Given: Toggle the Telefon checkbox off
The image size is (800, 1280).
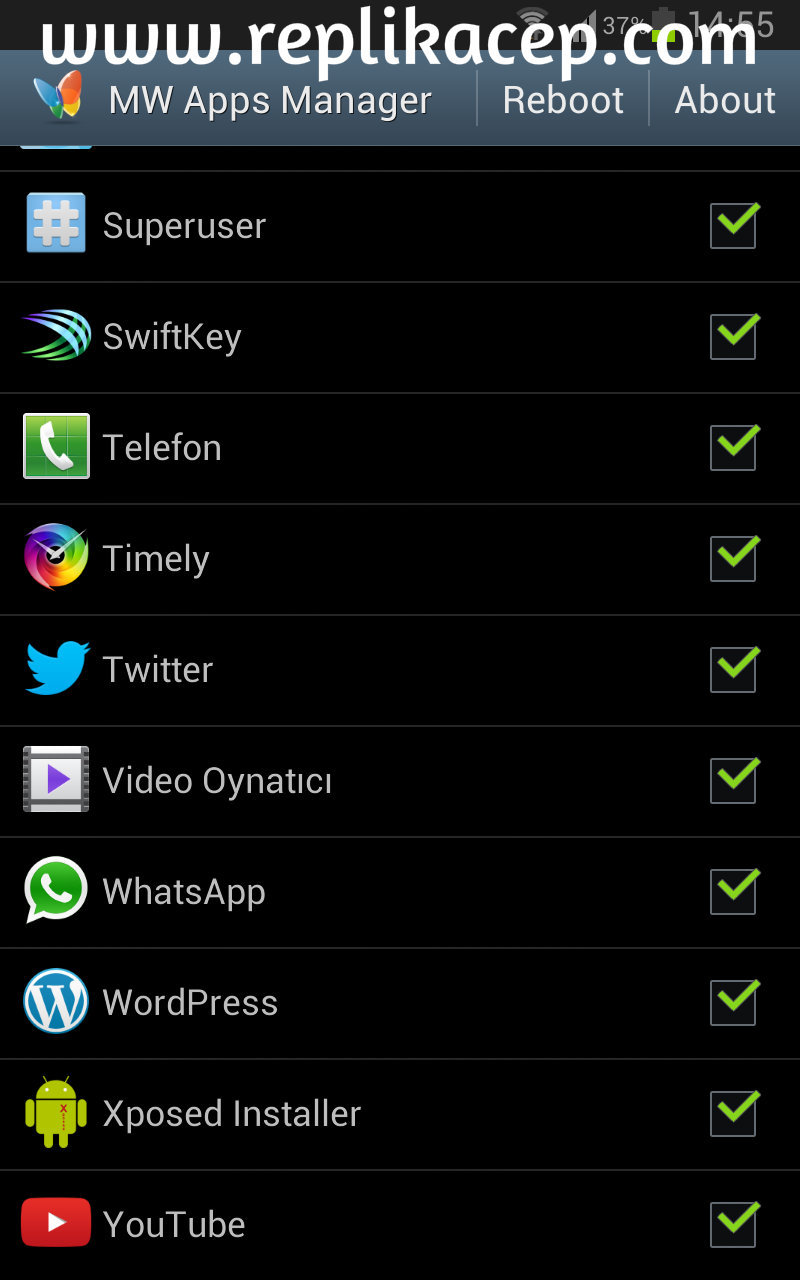Looking at the screenshot, I should point(734,448).
